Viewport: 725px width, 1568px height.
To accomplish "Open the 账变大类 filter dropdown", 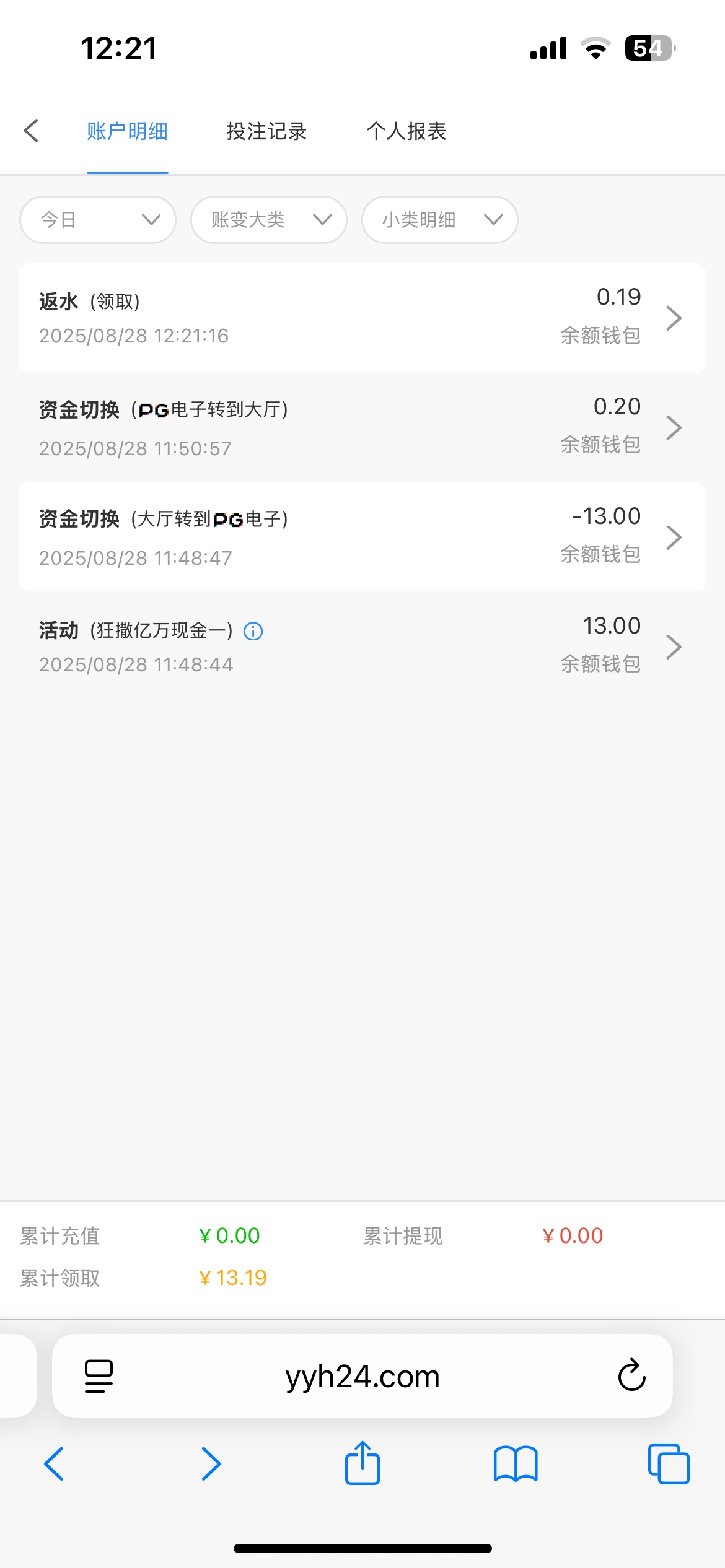I will 269,220.
